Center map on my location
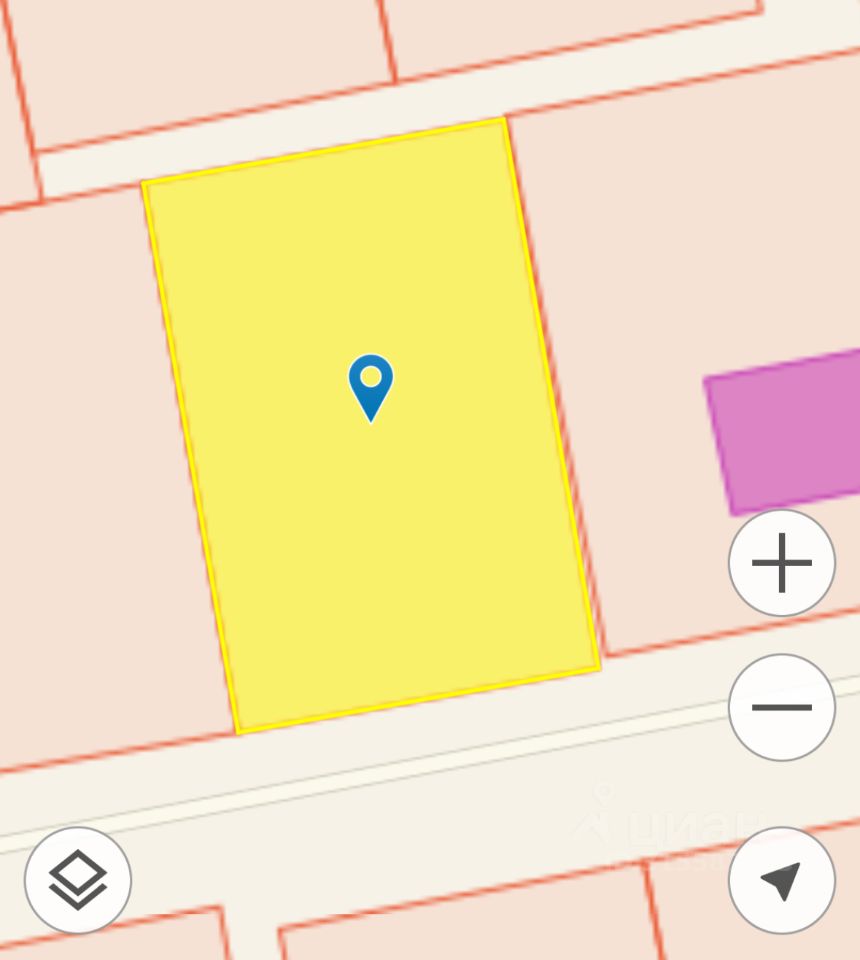The width and height of the screenshot is (860, 960). pos(781,880)
